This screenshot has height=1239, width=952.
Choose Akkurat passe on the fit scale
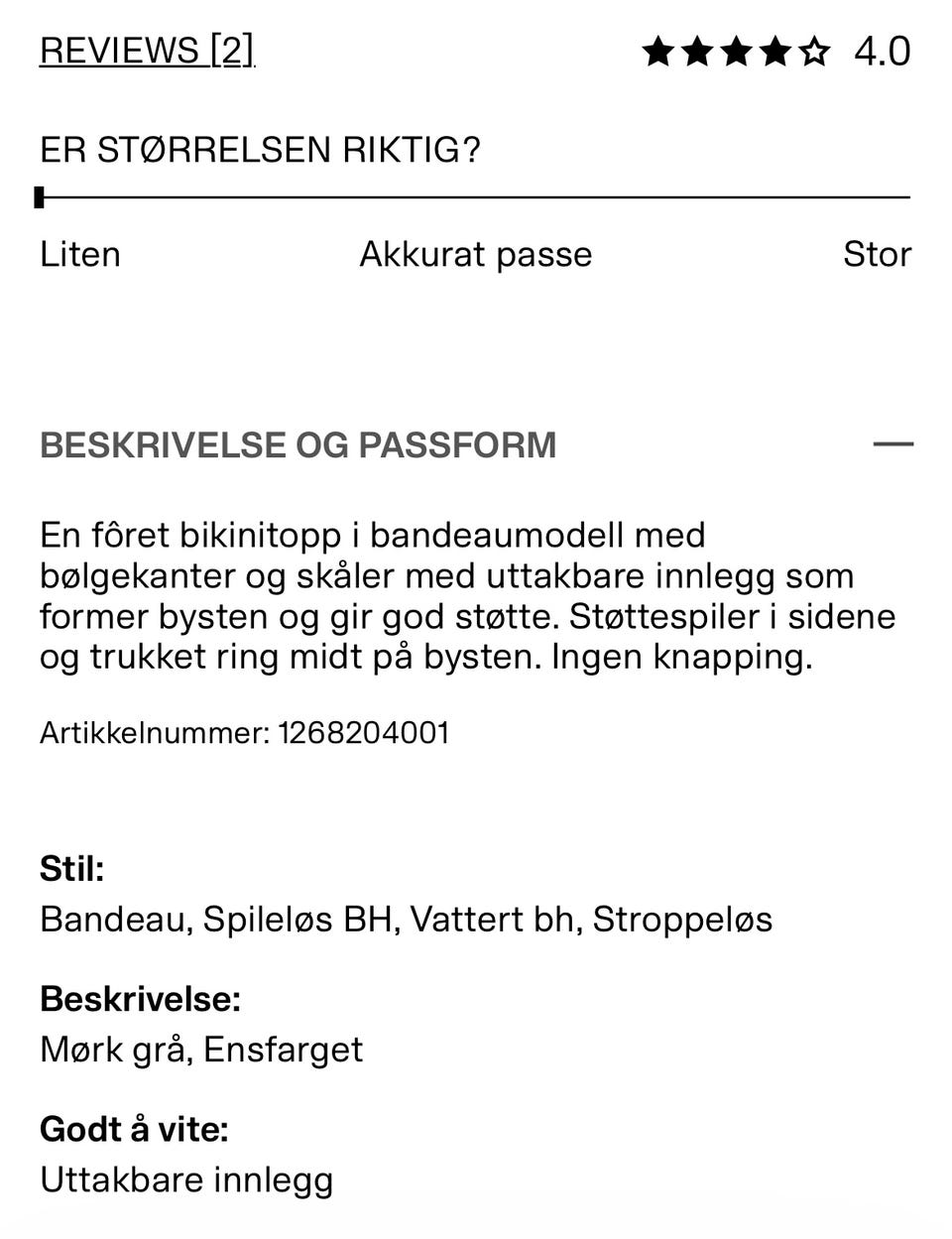point(476,254)
